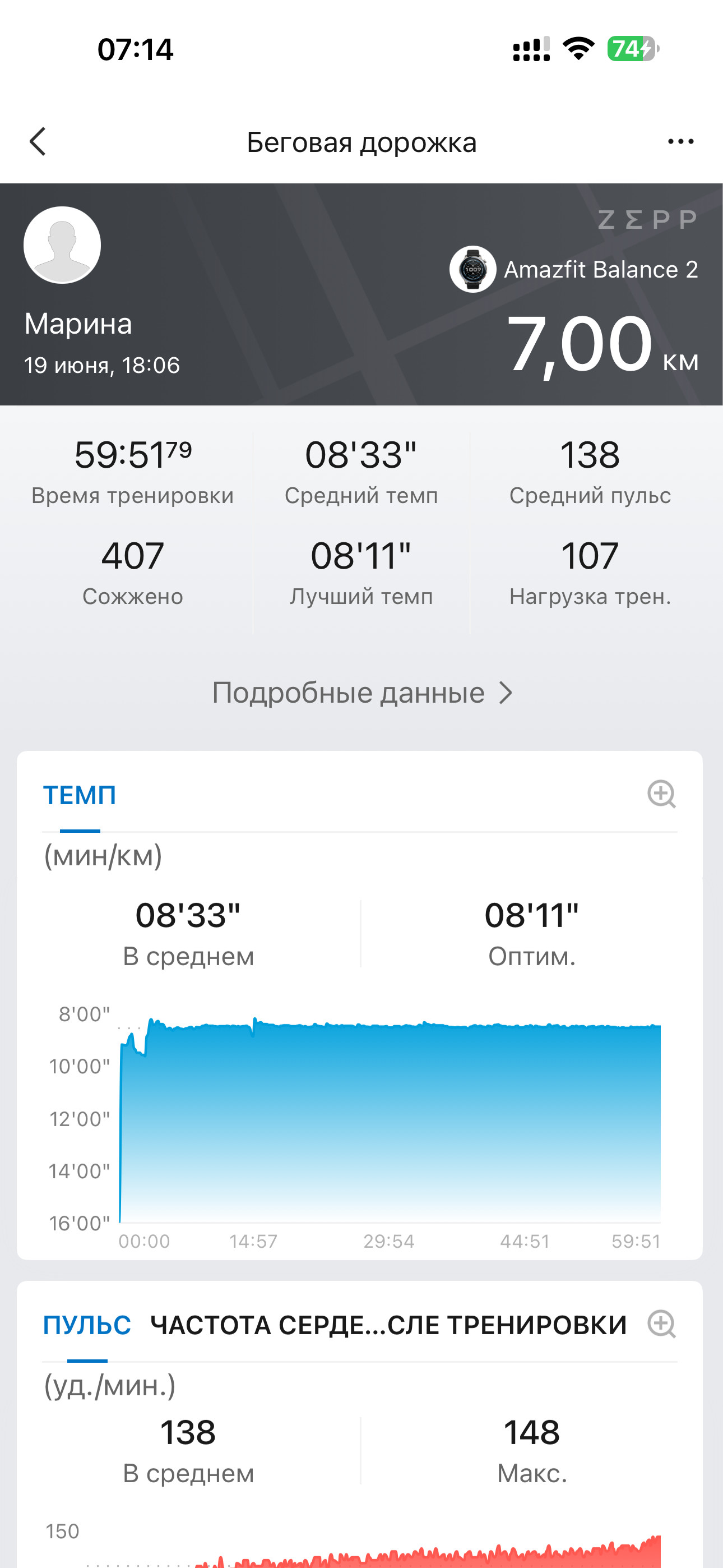Open the three-dot overflow menu

click(x=680, y=142)
